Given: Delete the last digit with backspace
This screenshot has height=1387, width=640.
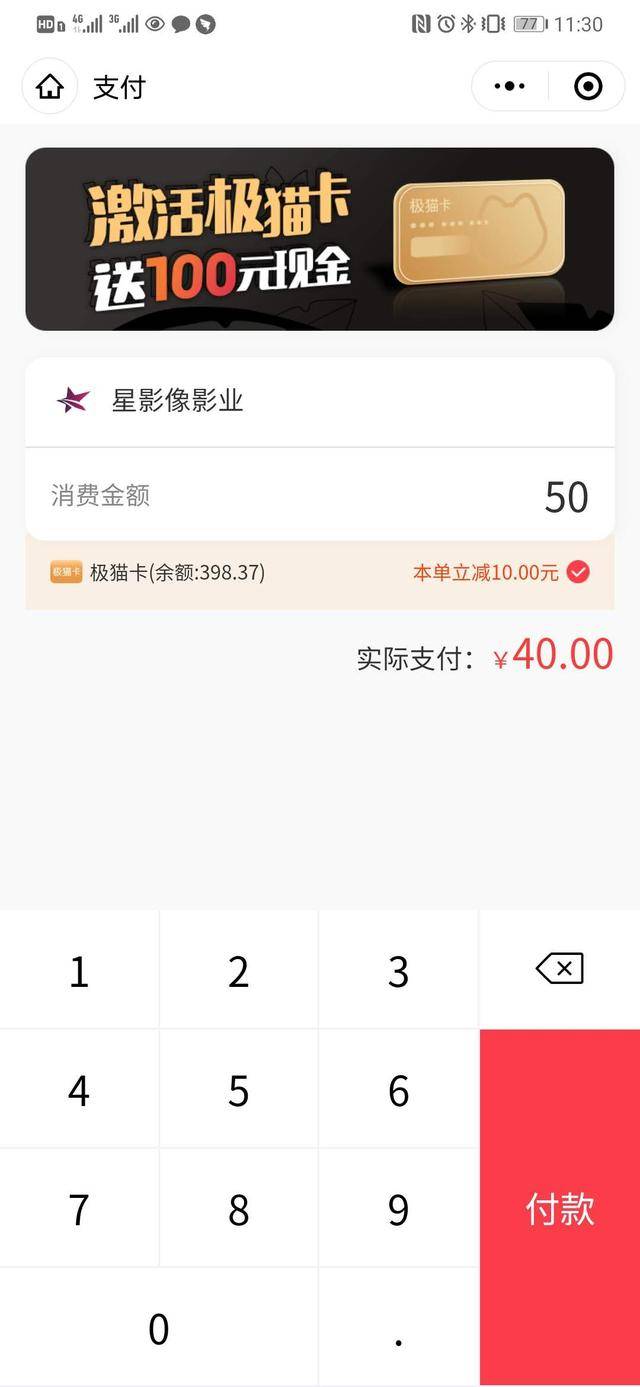Looking at the screenshot, I should point(559,969).
